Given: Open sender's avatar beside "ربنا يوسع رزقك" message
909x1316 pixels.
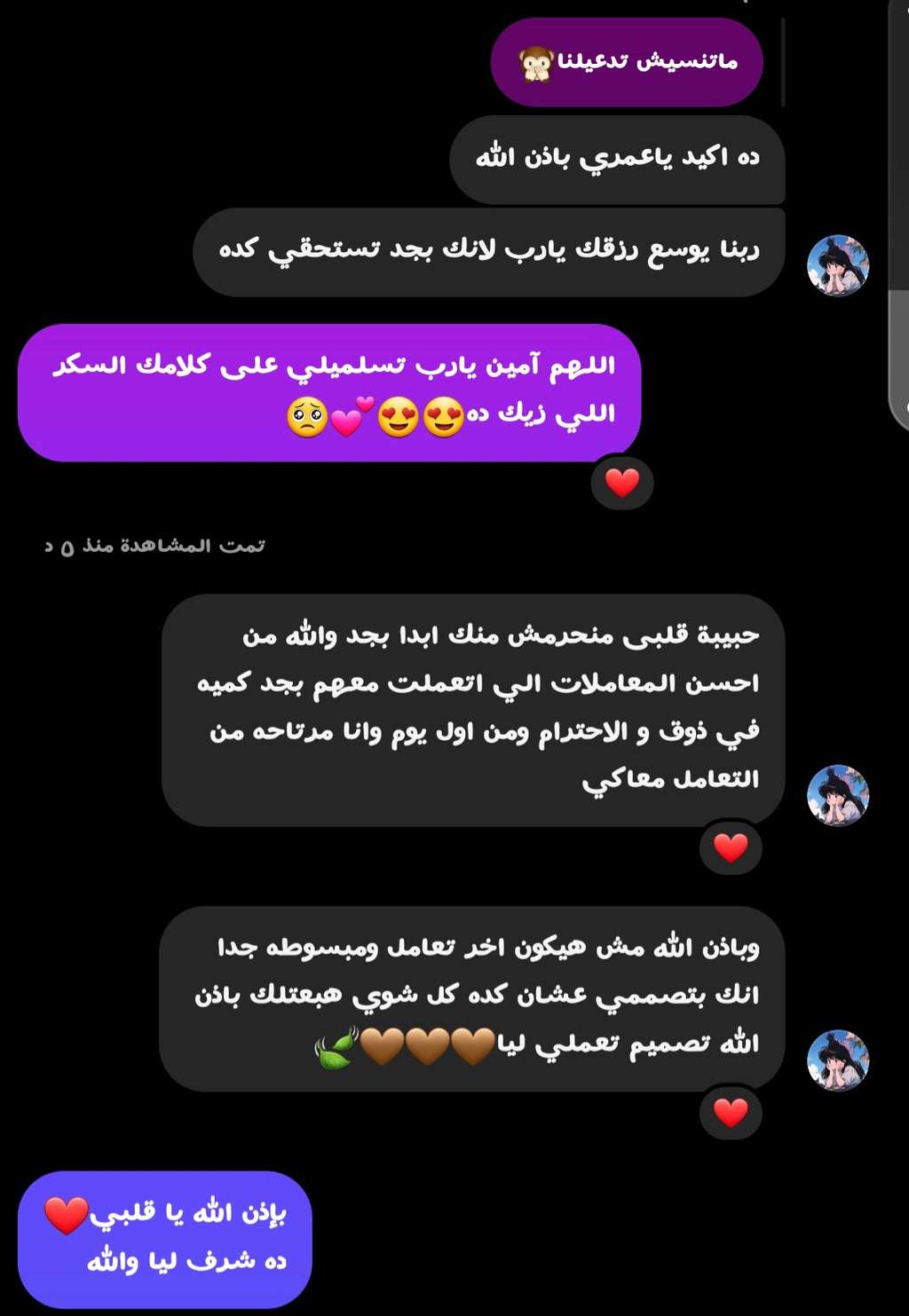Looking at the screenshot, I should [x=837, y=265].
